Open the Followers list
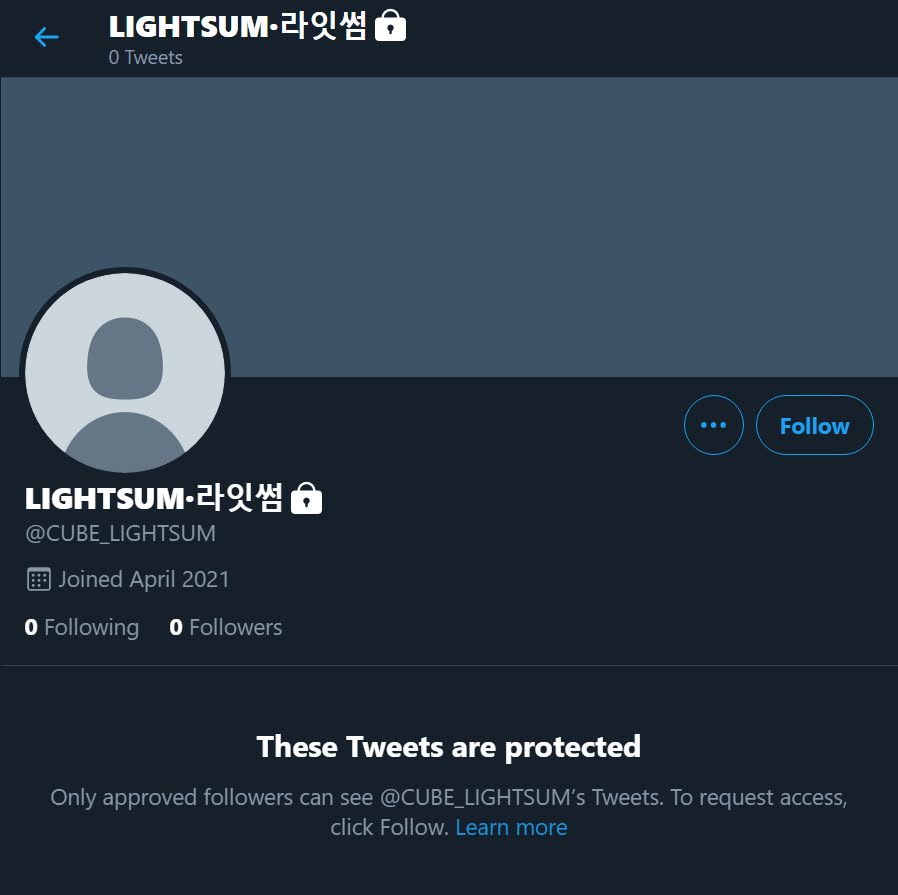Image resolution: width=898 pixels, height=895 pixels. [x=226, y=627]
